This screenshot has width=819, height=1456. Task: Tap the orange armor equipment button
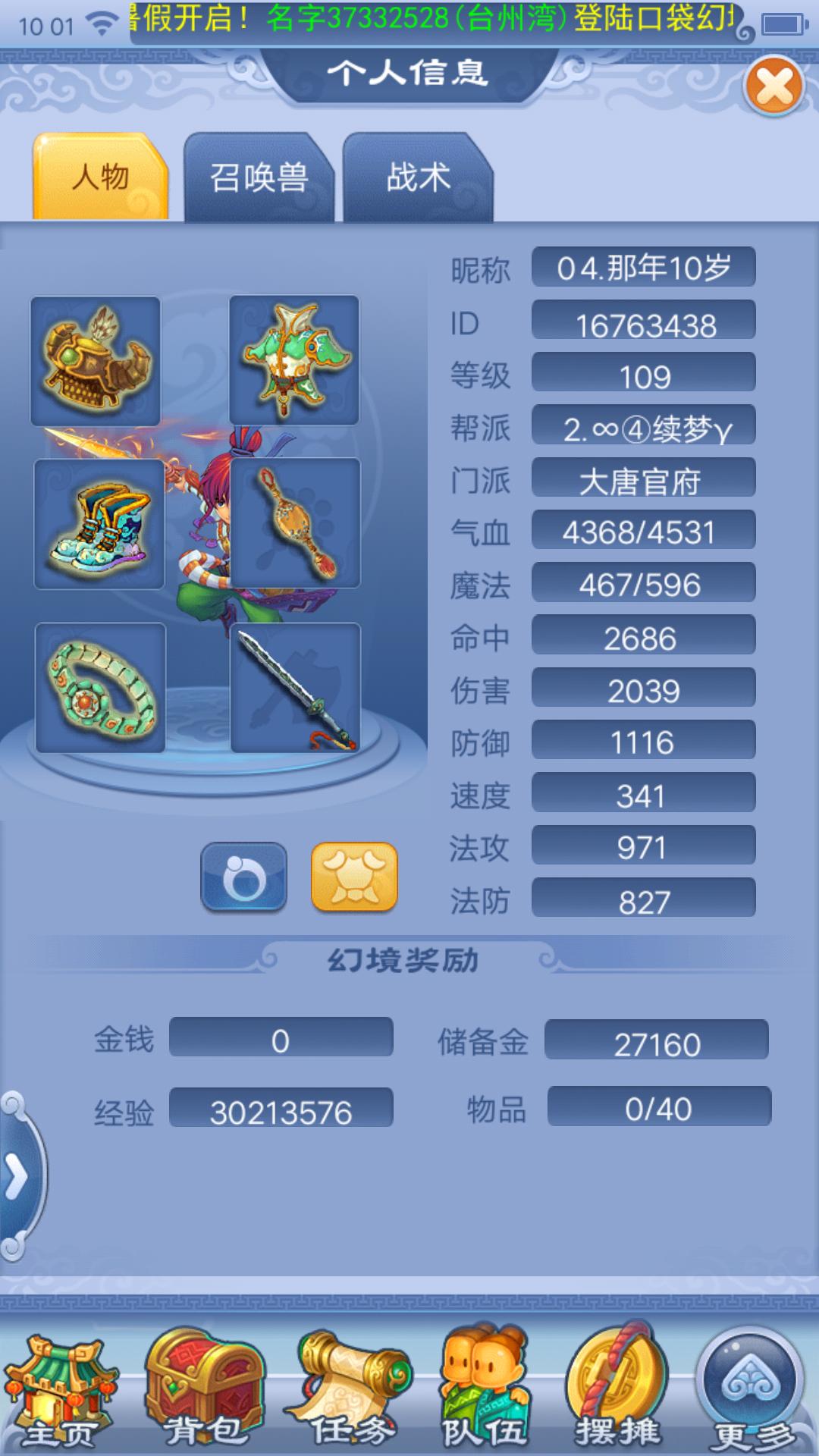(354, 877)
